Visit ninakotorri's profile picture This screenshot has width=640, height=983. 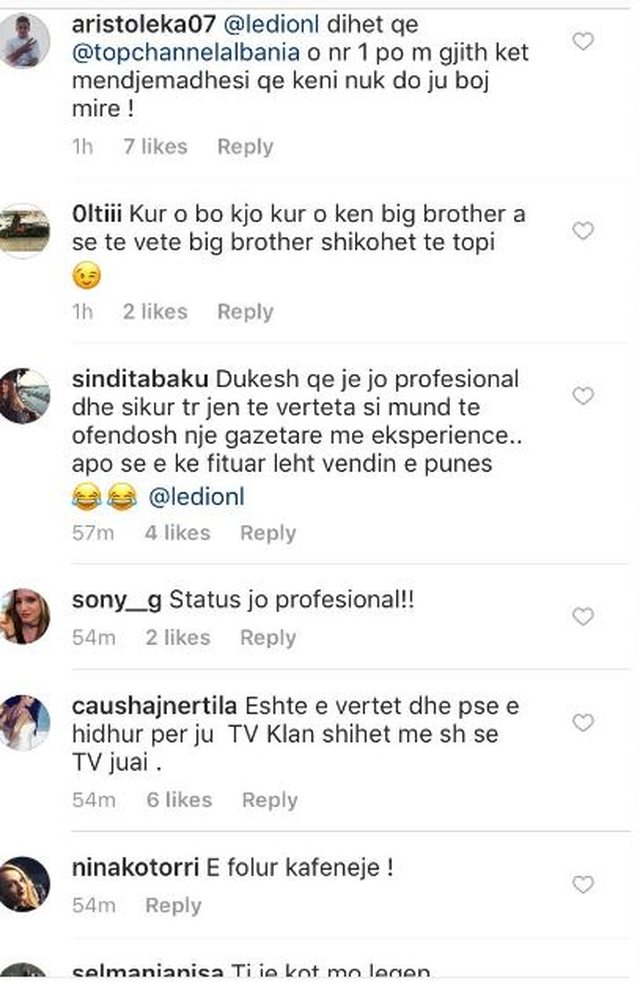coord(24,884)
